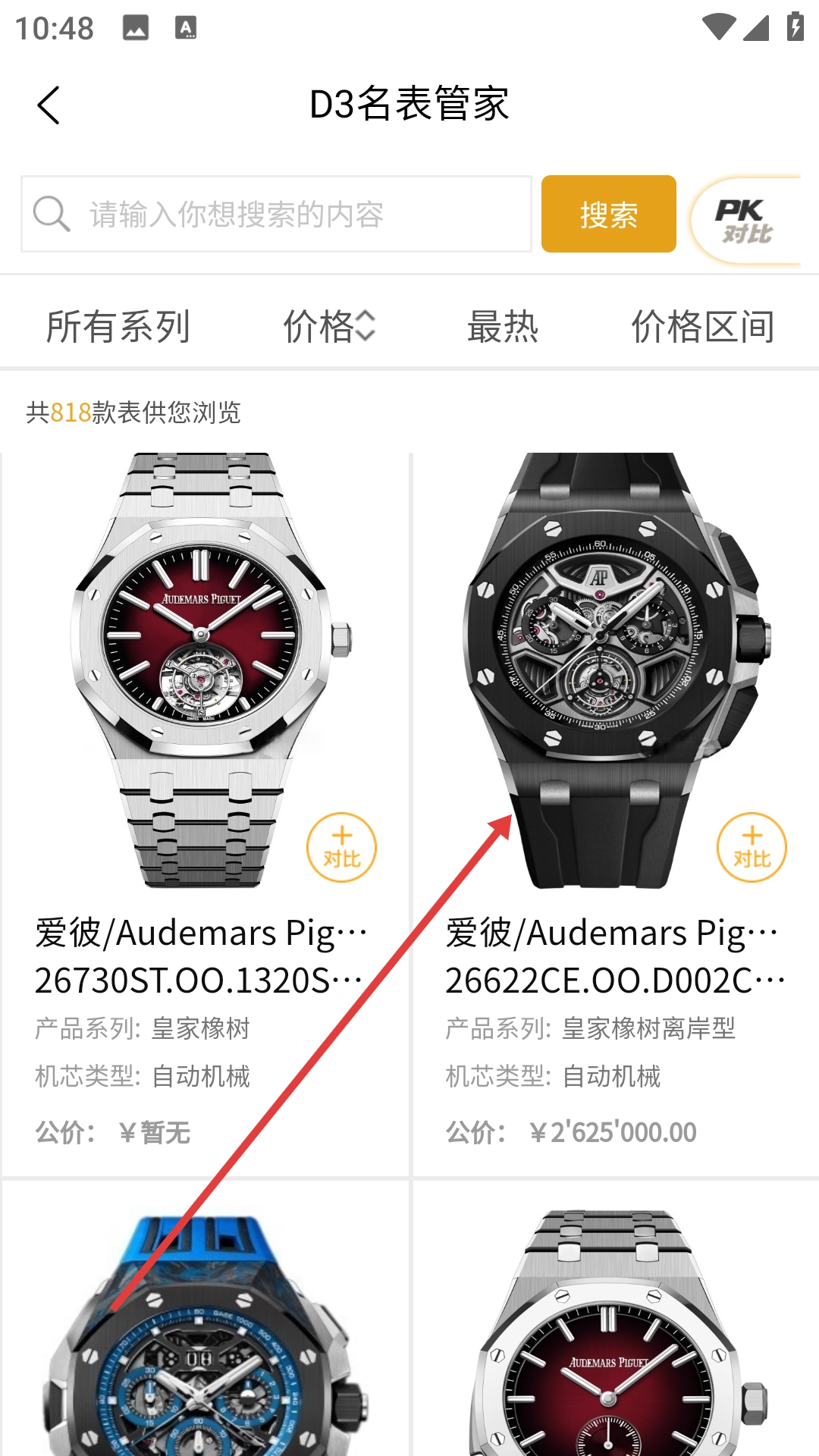Open the PK 对比 comparison panel
The height and width of the screenshot is (1456, 819).
tap(745, 221)
